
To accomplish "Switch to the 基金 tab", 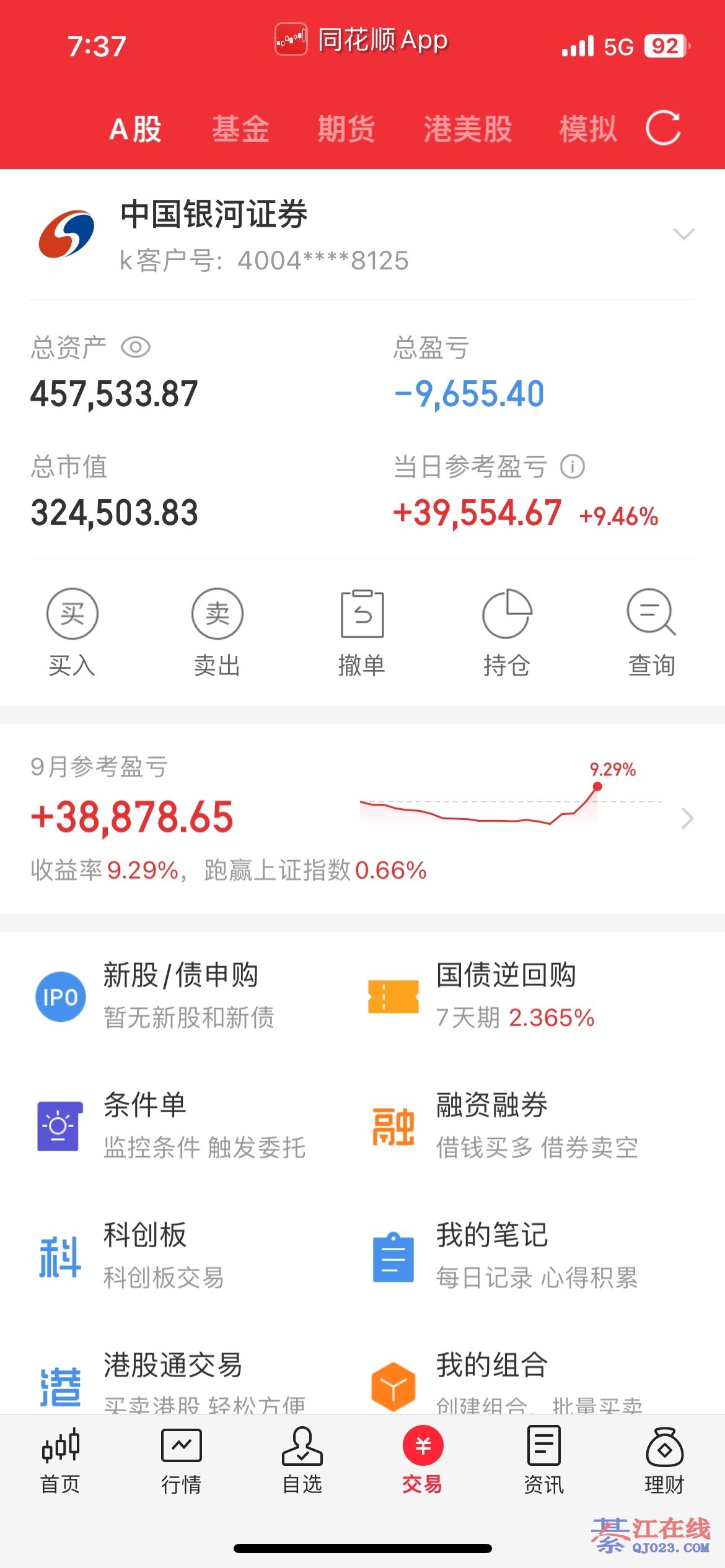I will point(240,129).
